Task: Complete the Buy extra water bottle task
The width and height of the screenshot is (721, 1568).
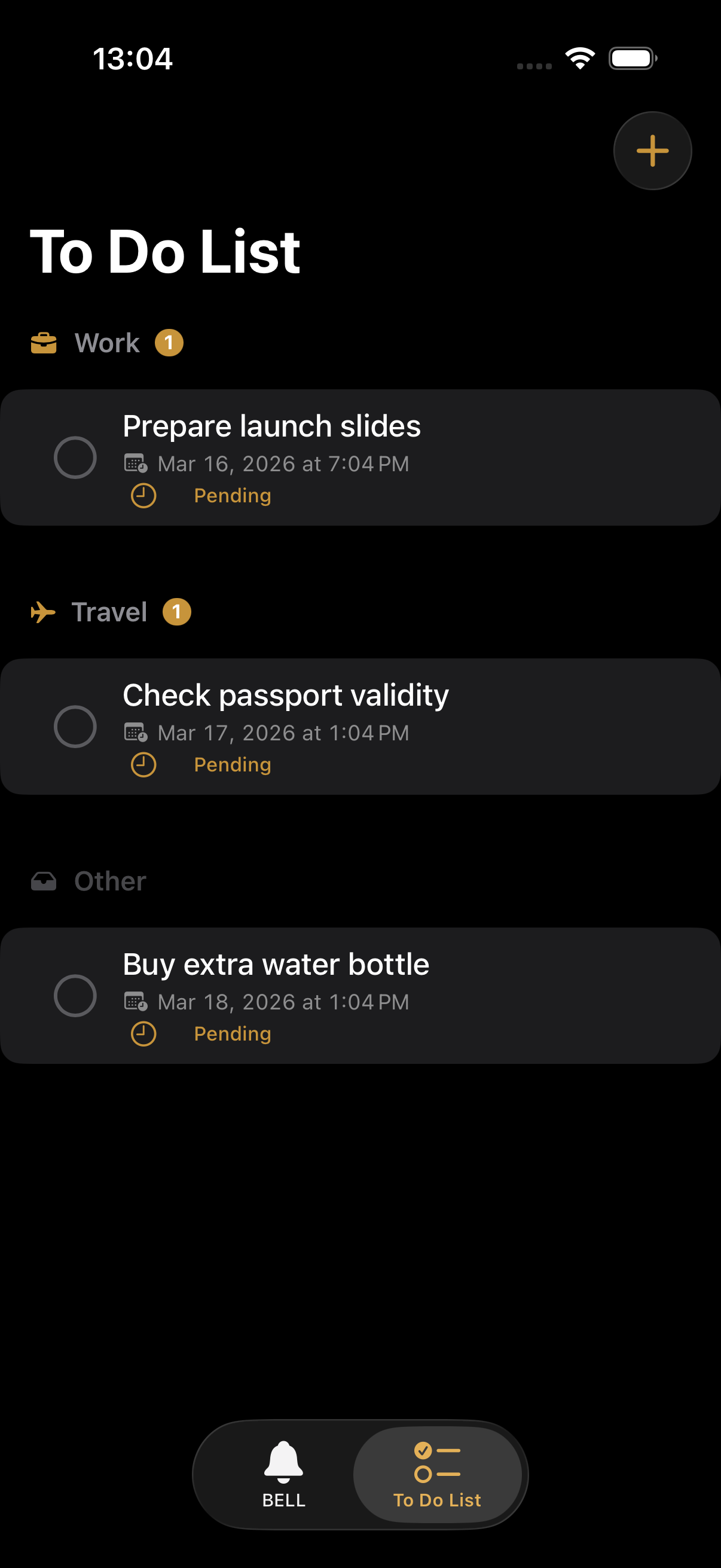Action: 75,996
